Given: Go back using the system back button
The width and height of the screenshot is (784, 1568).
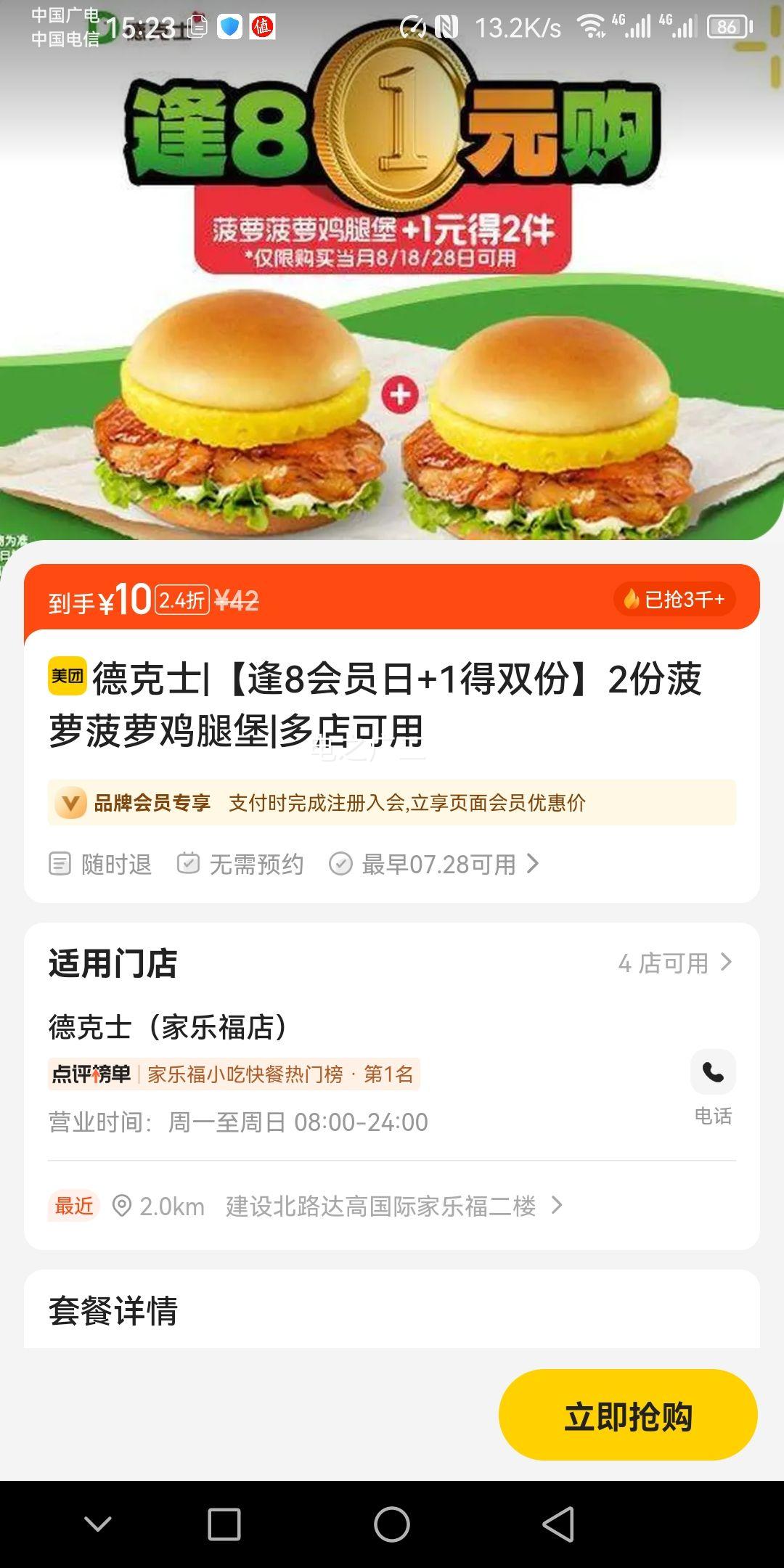Looking at the screenshot, I should 558,1524.
